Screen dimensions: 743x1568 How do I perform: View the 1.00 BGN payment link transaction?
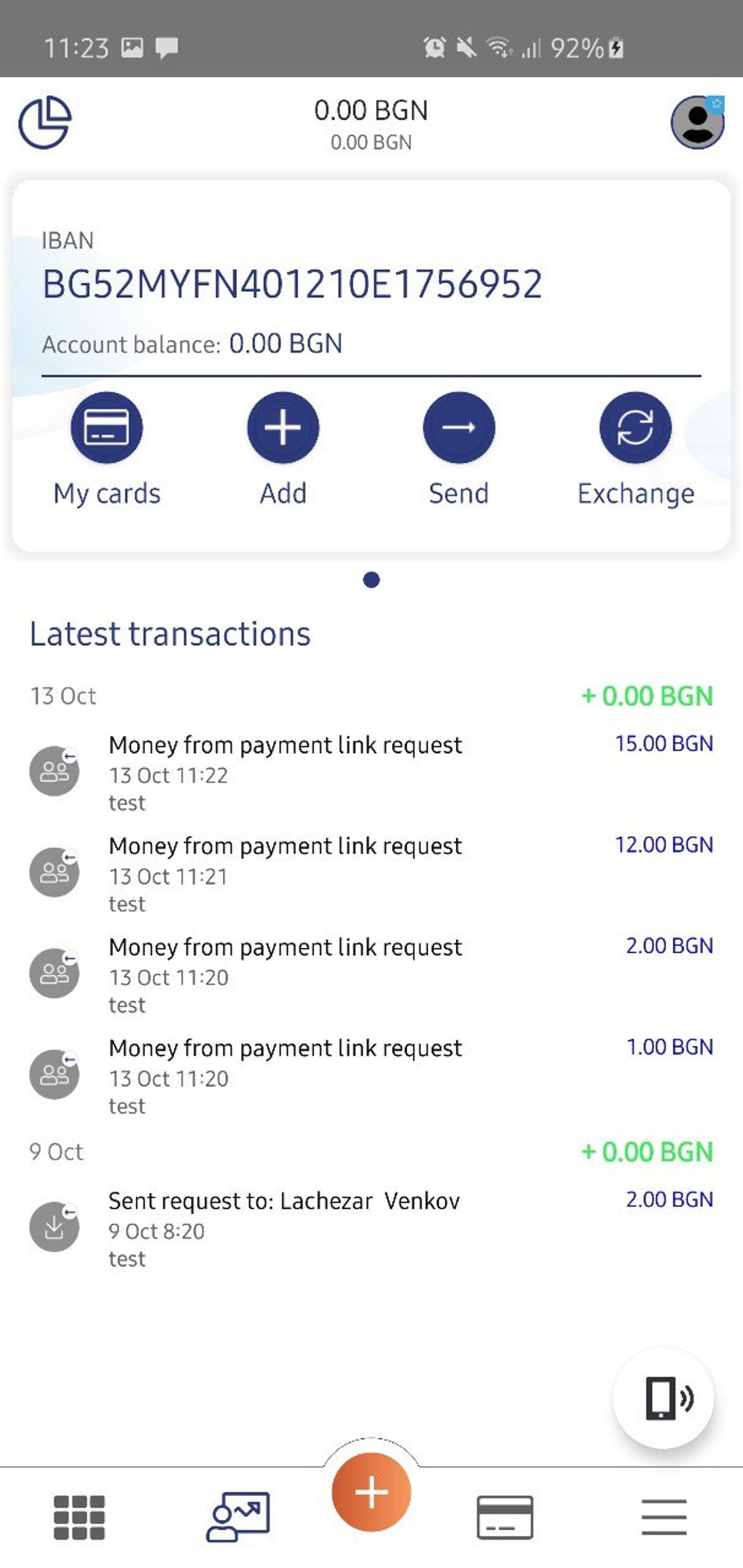[371, 1076]
